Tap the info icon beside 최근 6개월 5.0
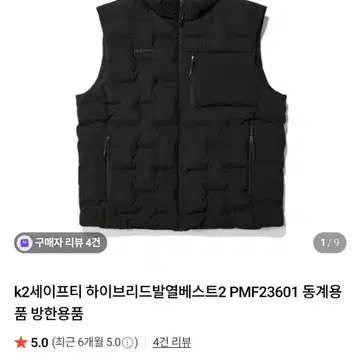 [130, 342]
